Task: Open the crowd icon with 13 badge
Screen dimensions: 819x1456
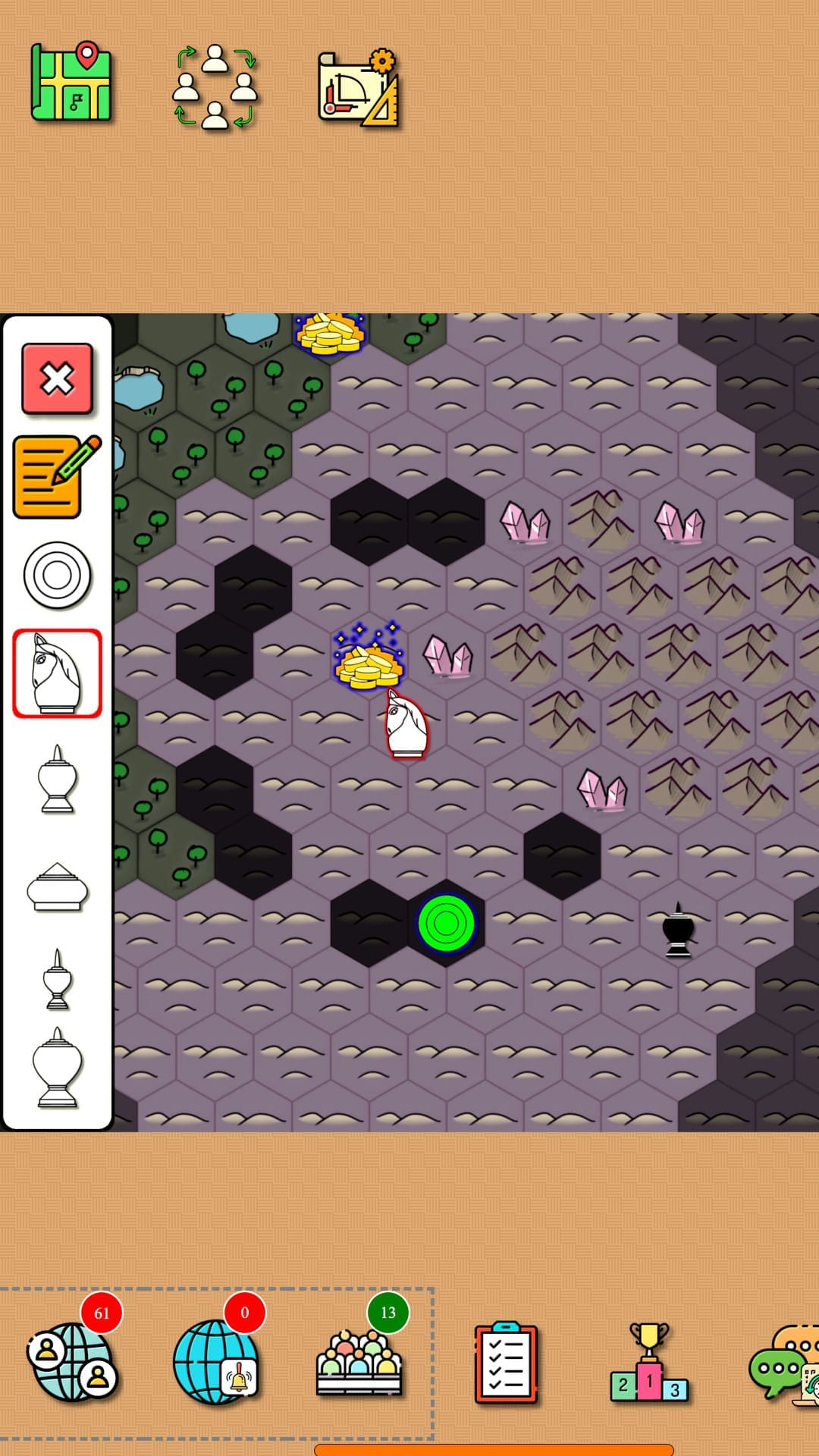Action: [359, 1361]
